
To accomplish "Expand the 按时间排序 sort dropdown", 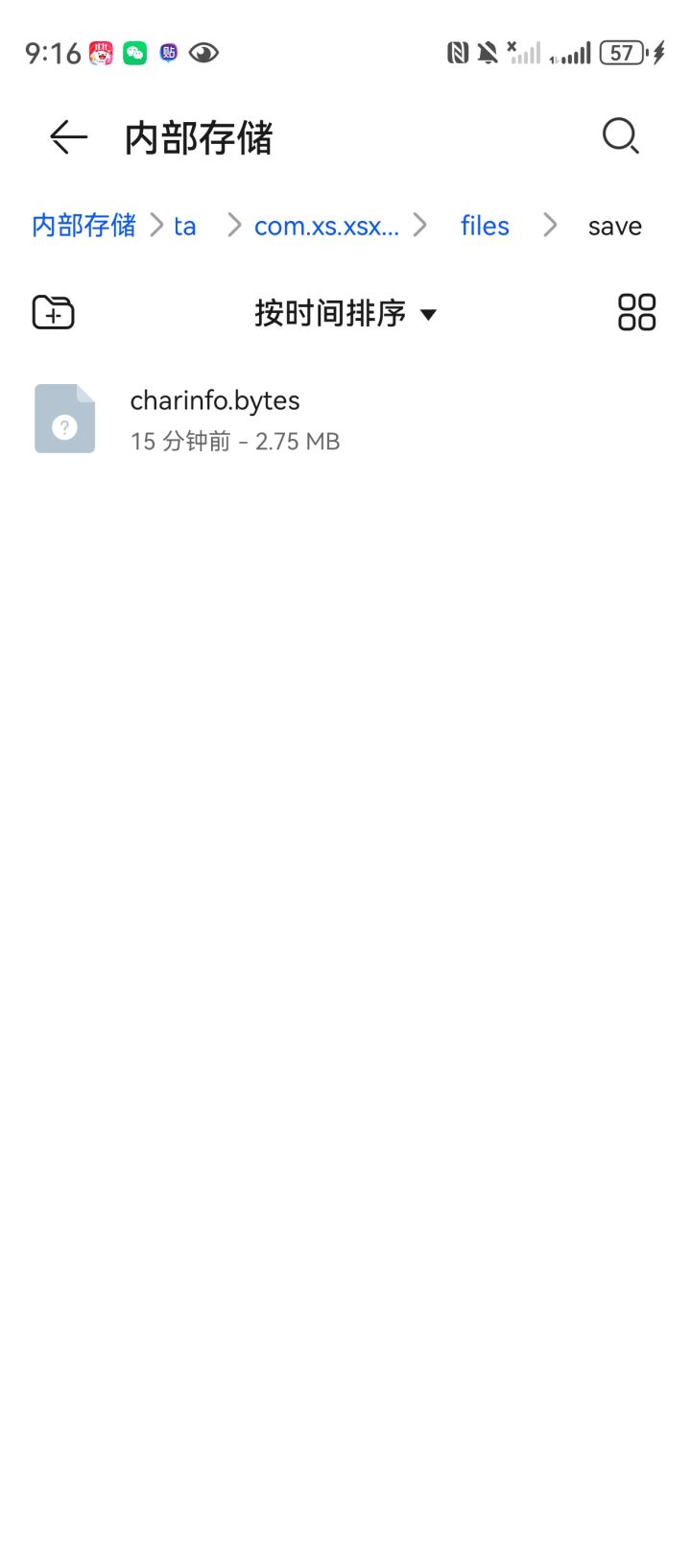I will pyautogui.click(x=345, y=313).
